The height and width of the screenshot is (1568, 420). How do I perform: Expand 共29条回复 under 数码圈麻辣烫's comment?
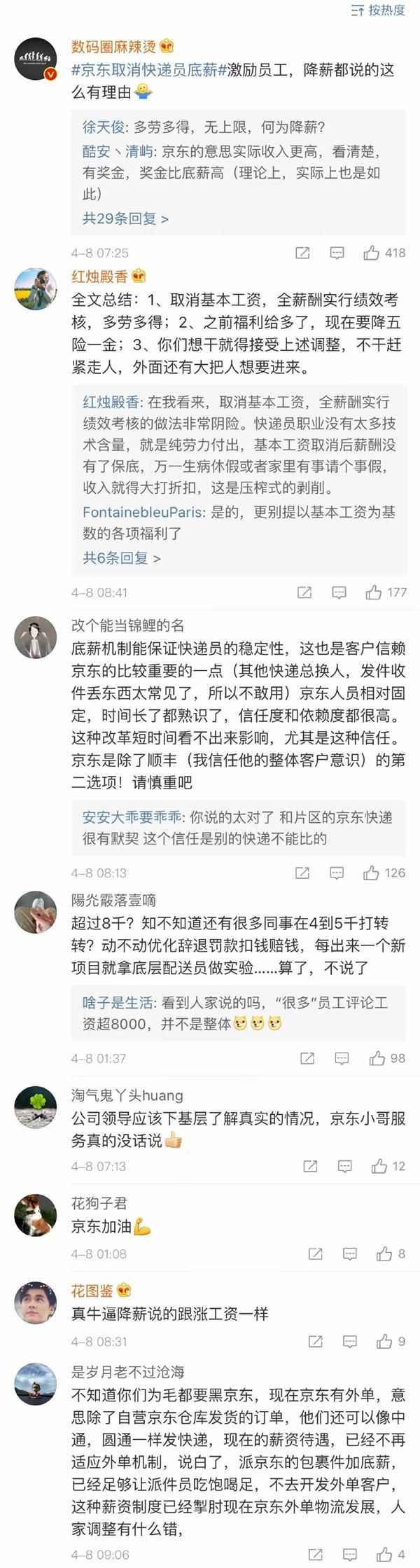125,218
